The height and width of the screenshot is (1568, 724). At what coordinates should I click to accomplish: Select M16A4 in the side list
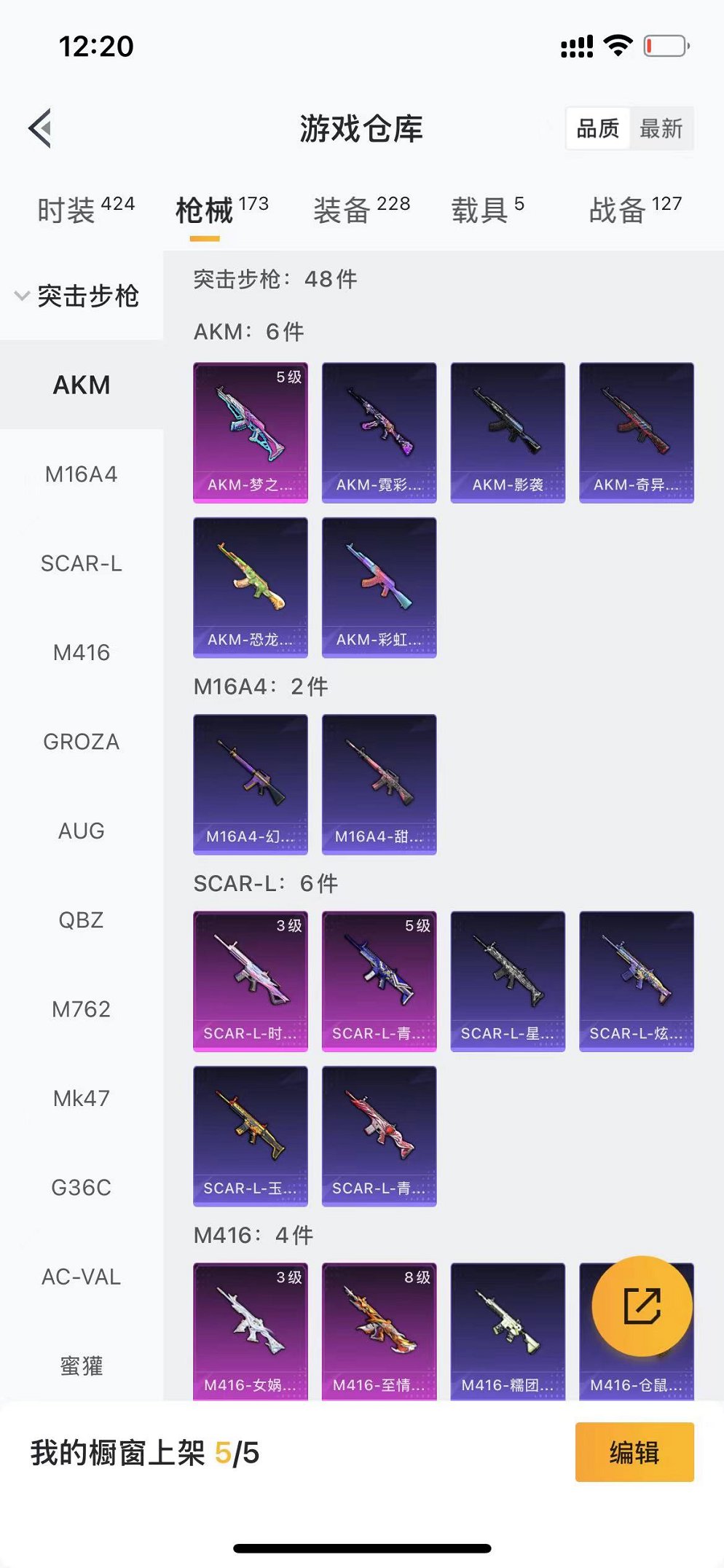[81, 474]
